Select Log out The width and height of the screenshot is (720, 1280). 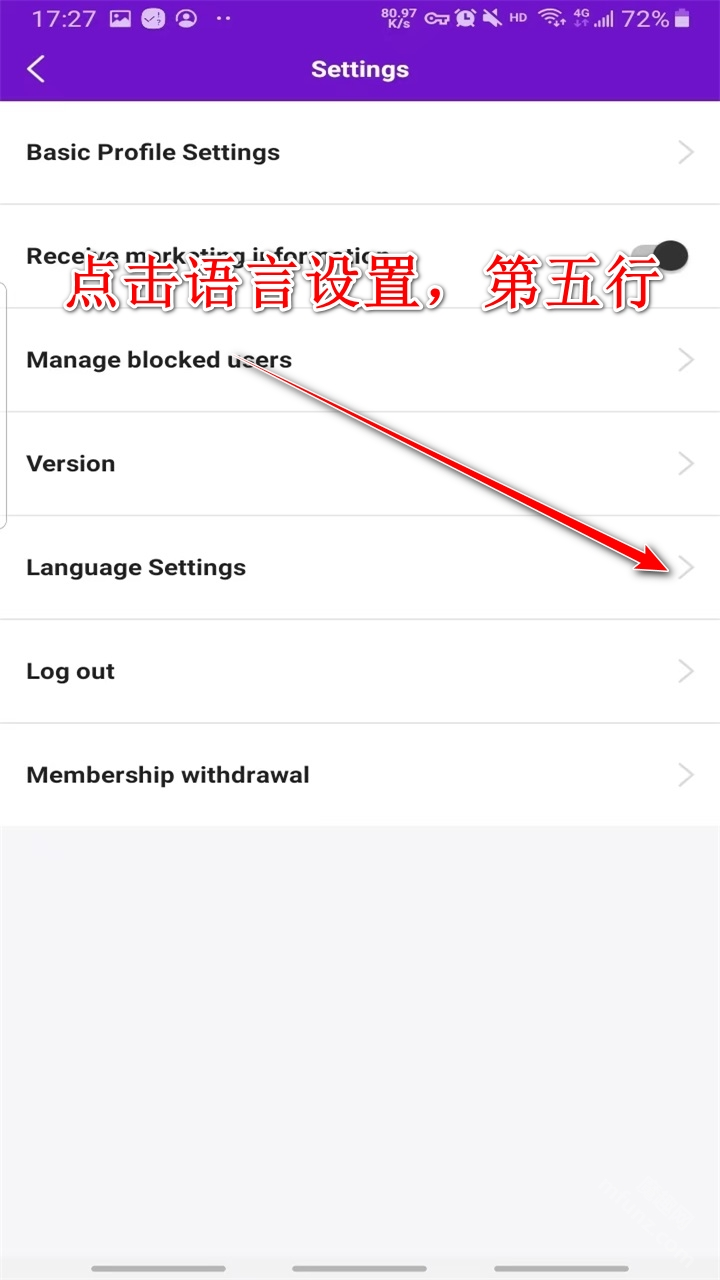360,672
